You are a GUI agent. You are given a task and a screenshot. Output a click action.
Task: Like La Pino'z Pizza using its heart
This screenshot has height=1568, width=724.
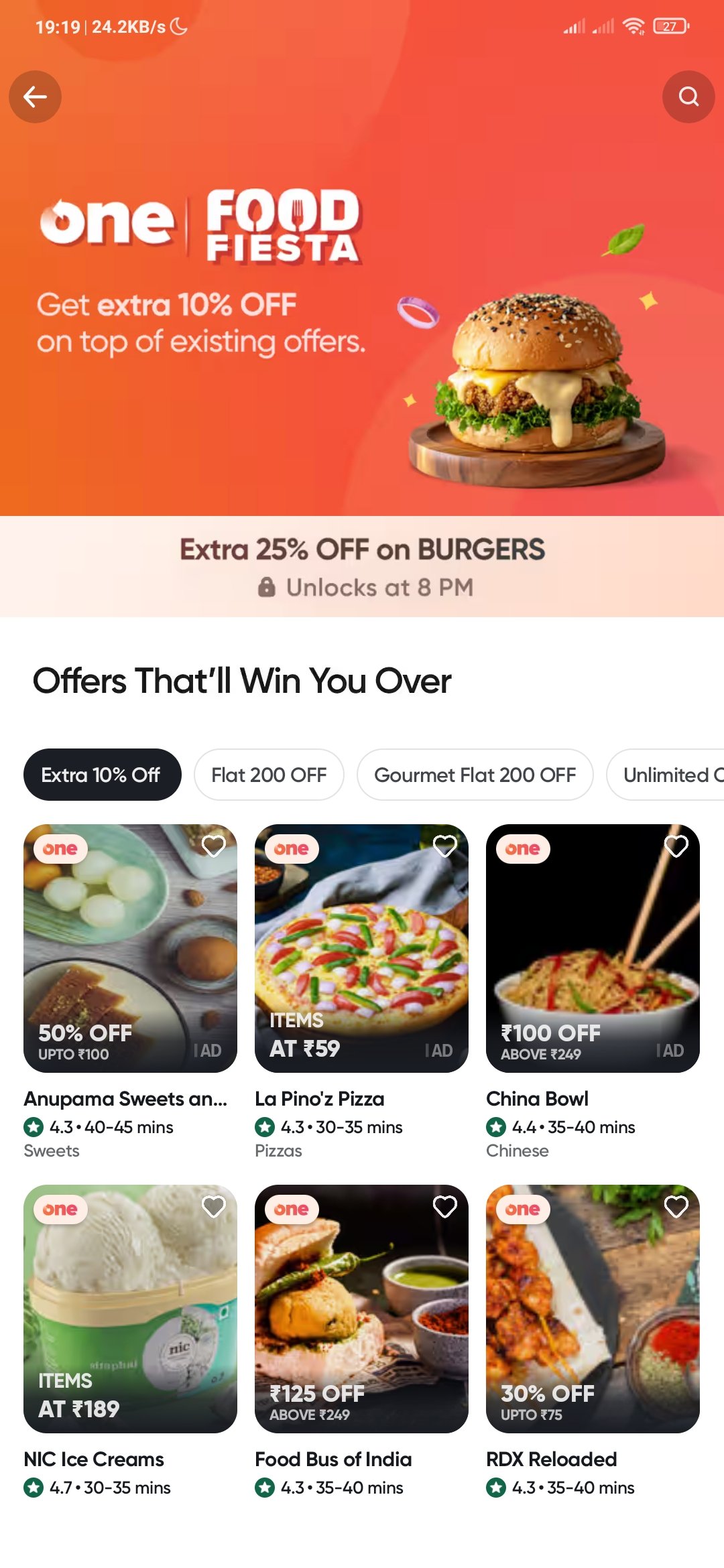coord(445,846)
